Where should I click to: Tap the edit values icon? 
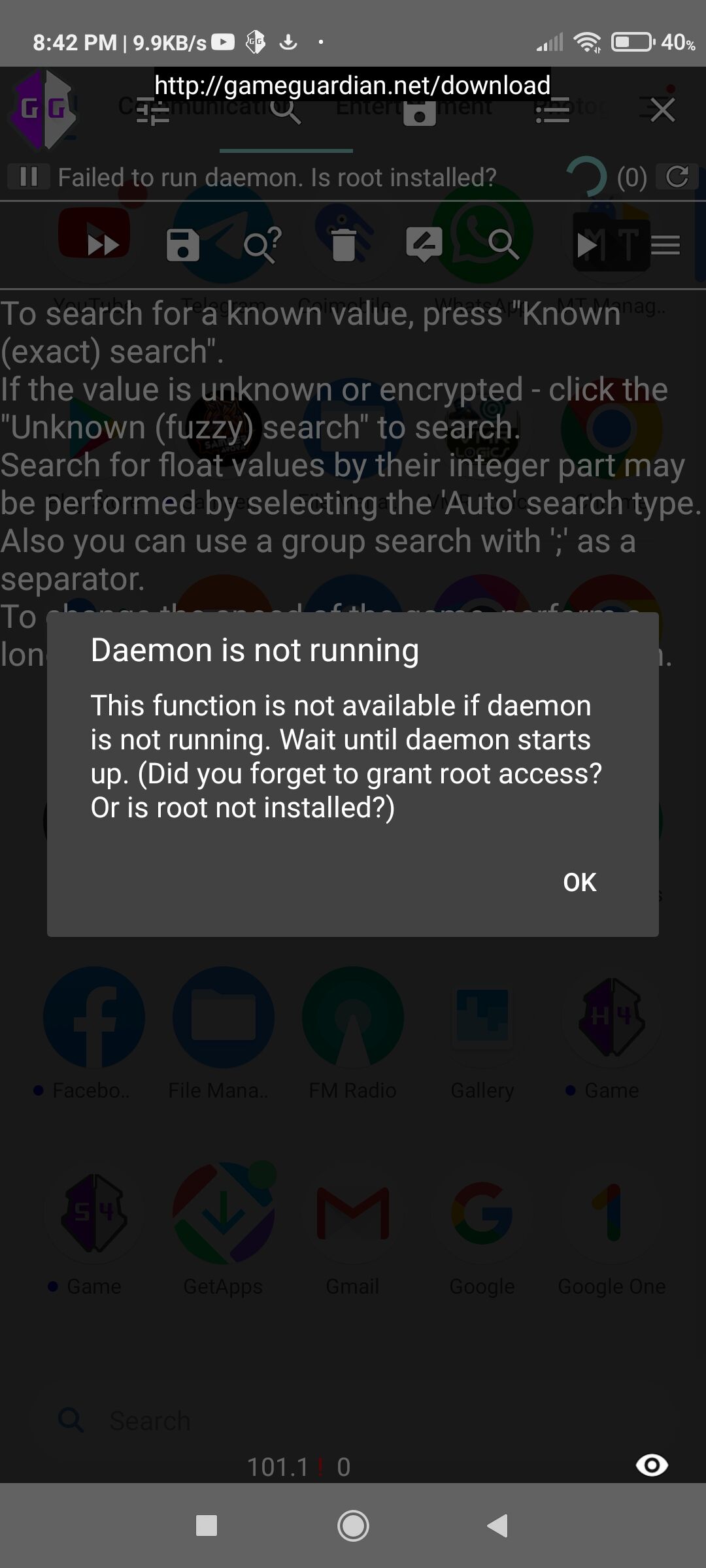click(x=424, y=245)
